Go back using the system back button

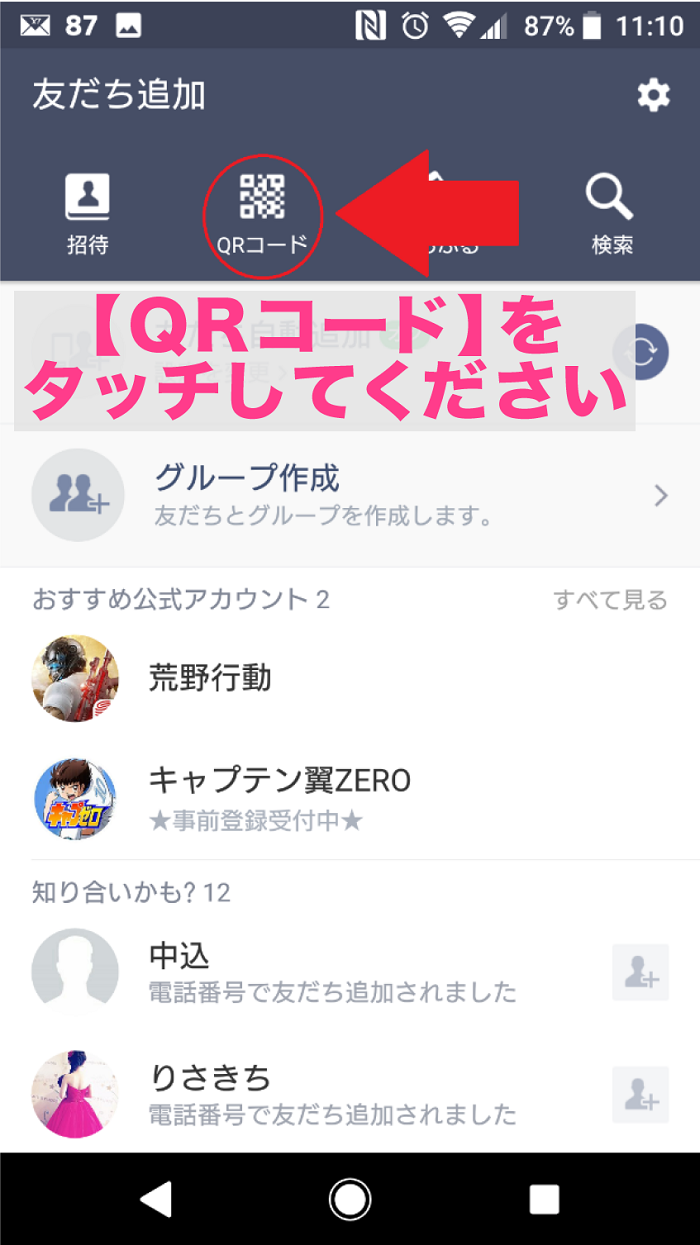(x=155, y=1199)
